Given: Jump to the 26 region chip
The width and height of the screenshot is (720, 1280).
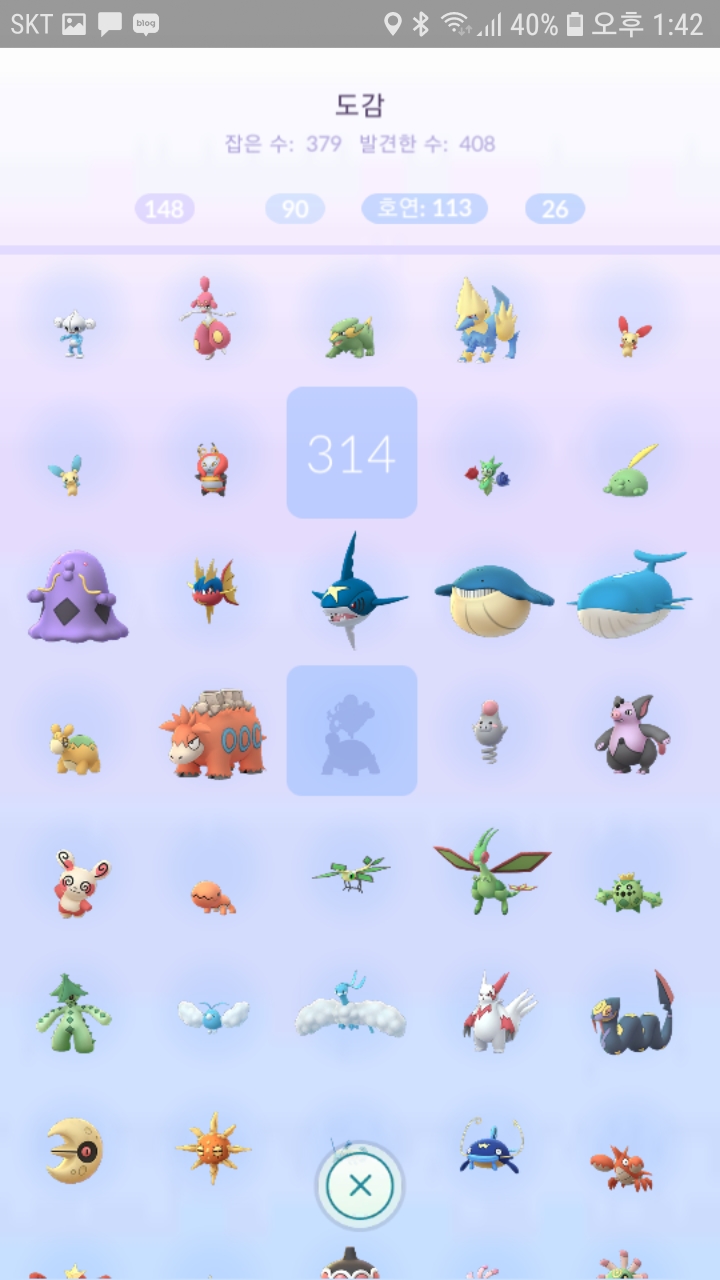Looking at the screenshot, I should [555, 208].
